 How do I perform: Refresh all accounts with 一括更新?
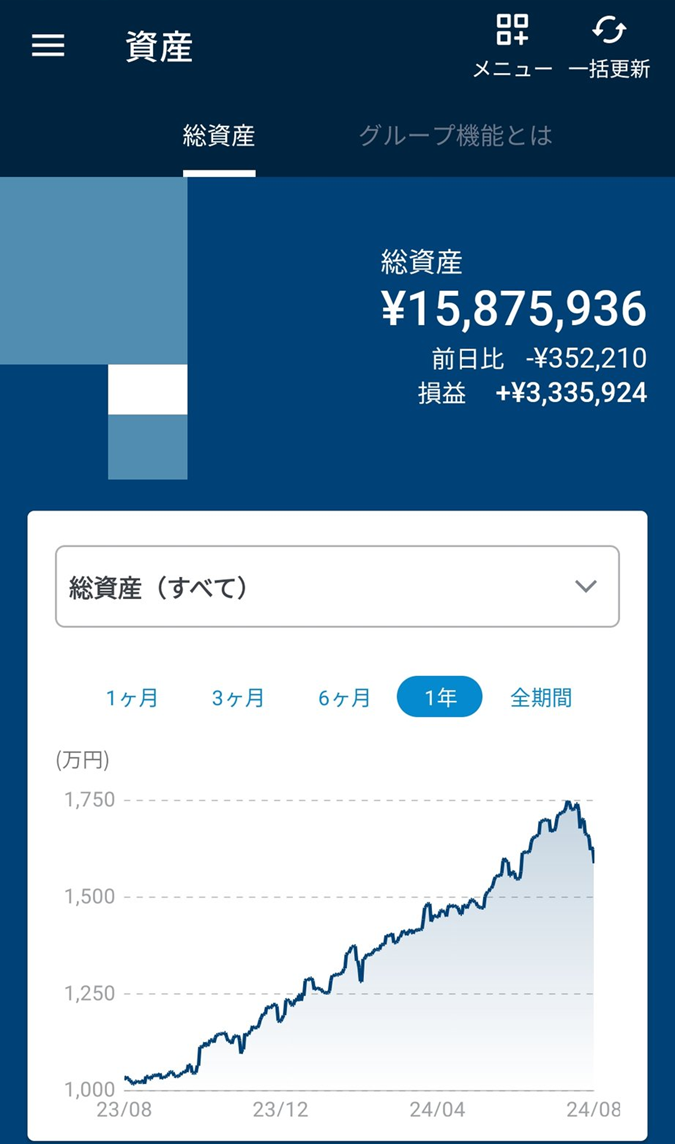[609, 45]
